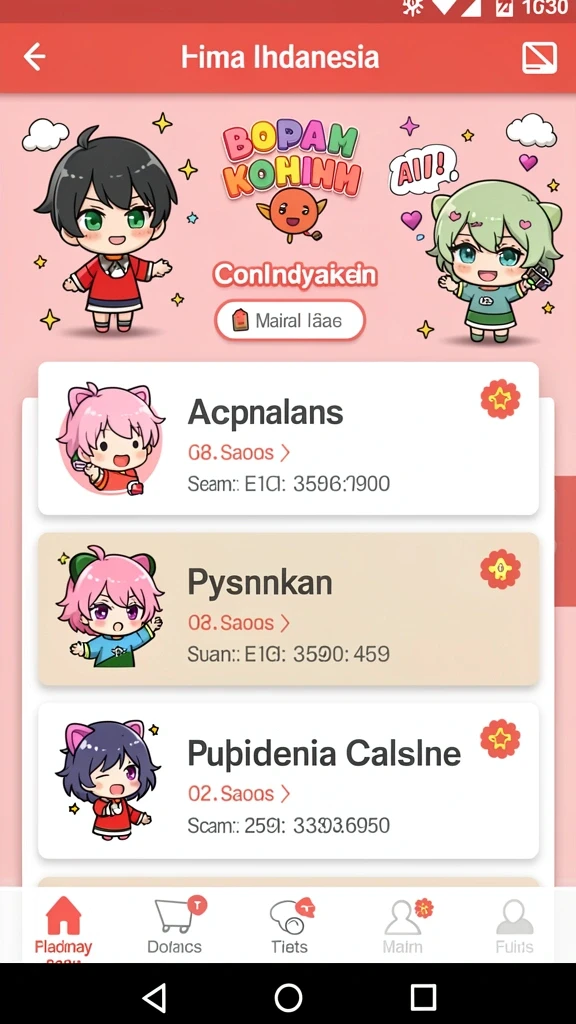Tap the flower badge on Acpnalans
This screenshot has width=576, height=1024.
click(x=500, y=399)
